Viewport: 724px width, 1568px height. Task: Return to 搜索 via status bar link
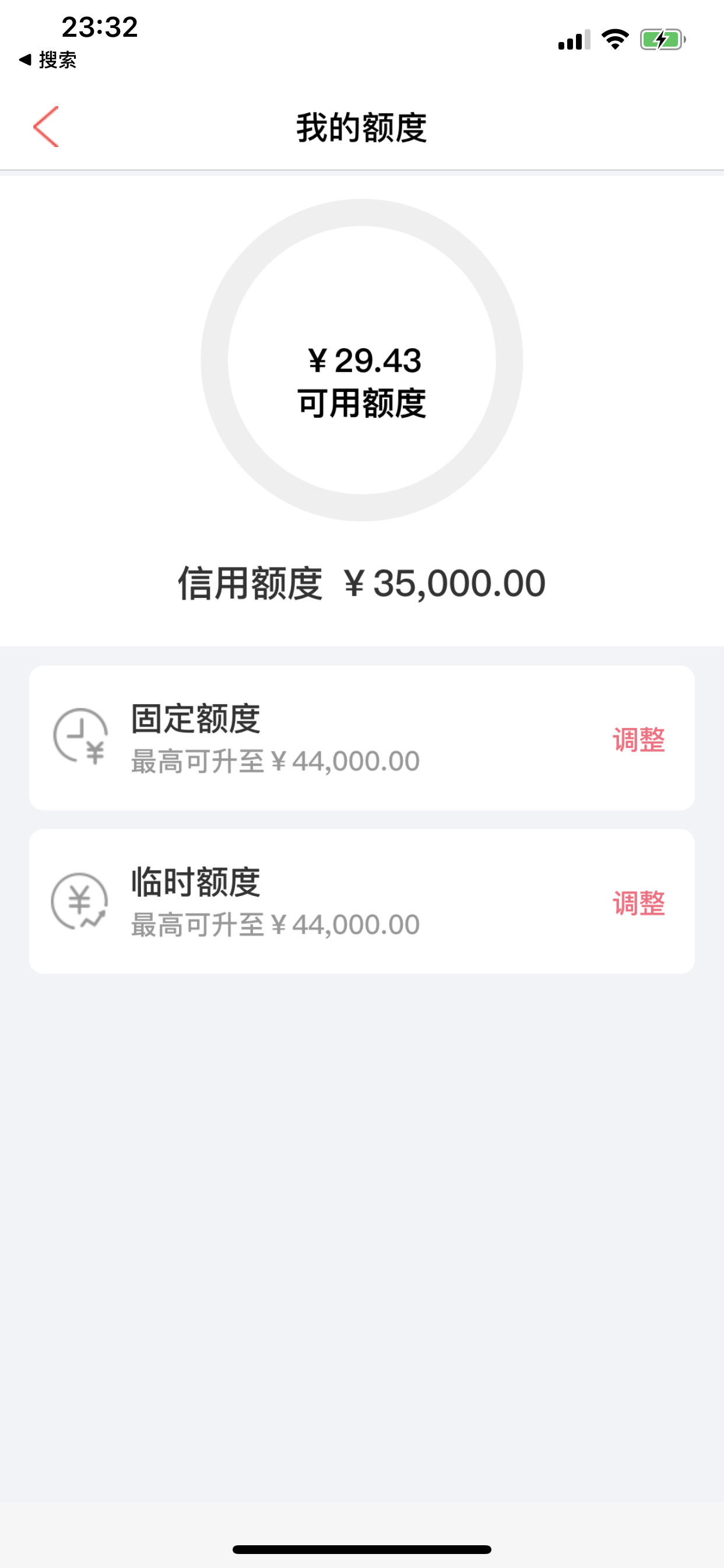click(47, 60)
